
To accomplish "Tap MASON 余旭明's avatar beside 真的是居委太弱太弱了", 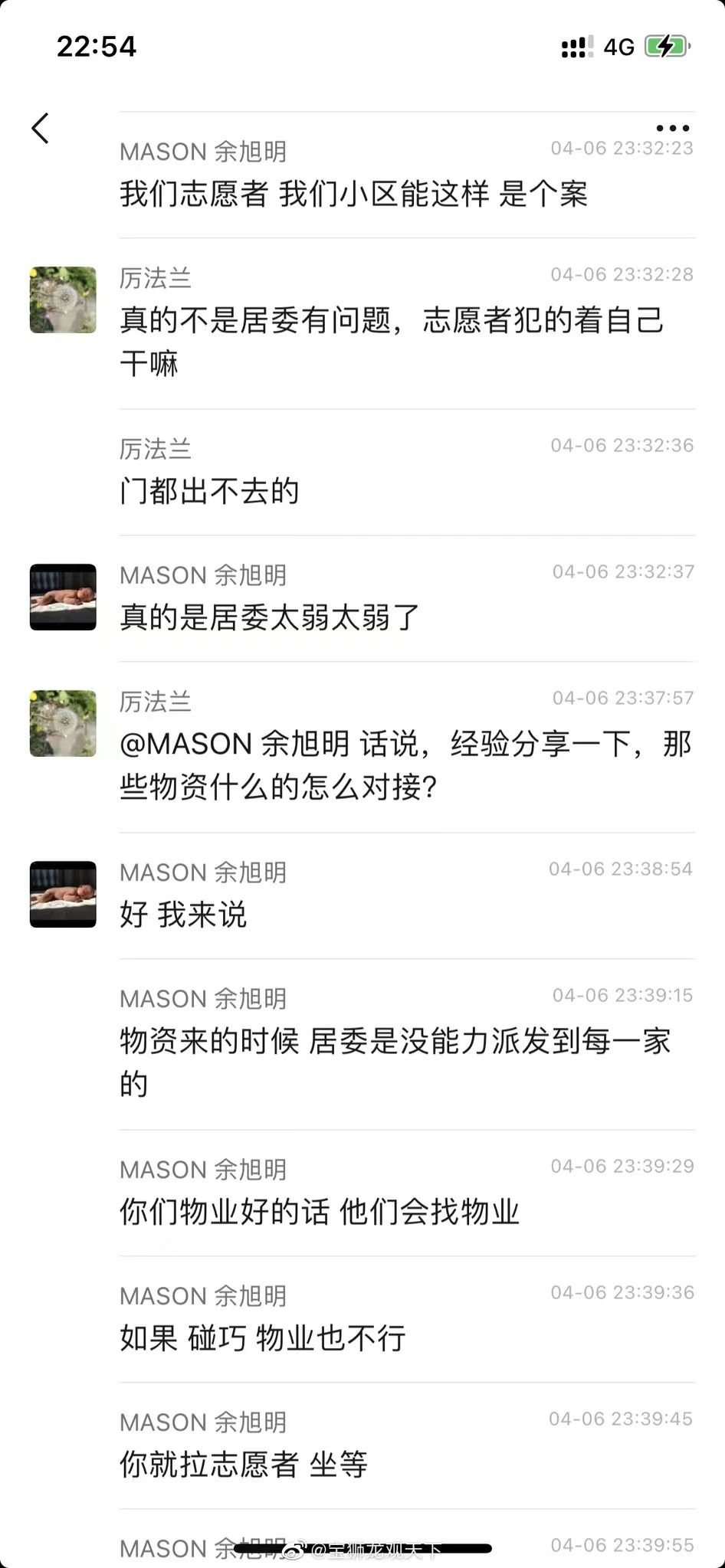I will (63, 597).
